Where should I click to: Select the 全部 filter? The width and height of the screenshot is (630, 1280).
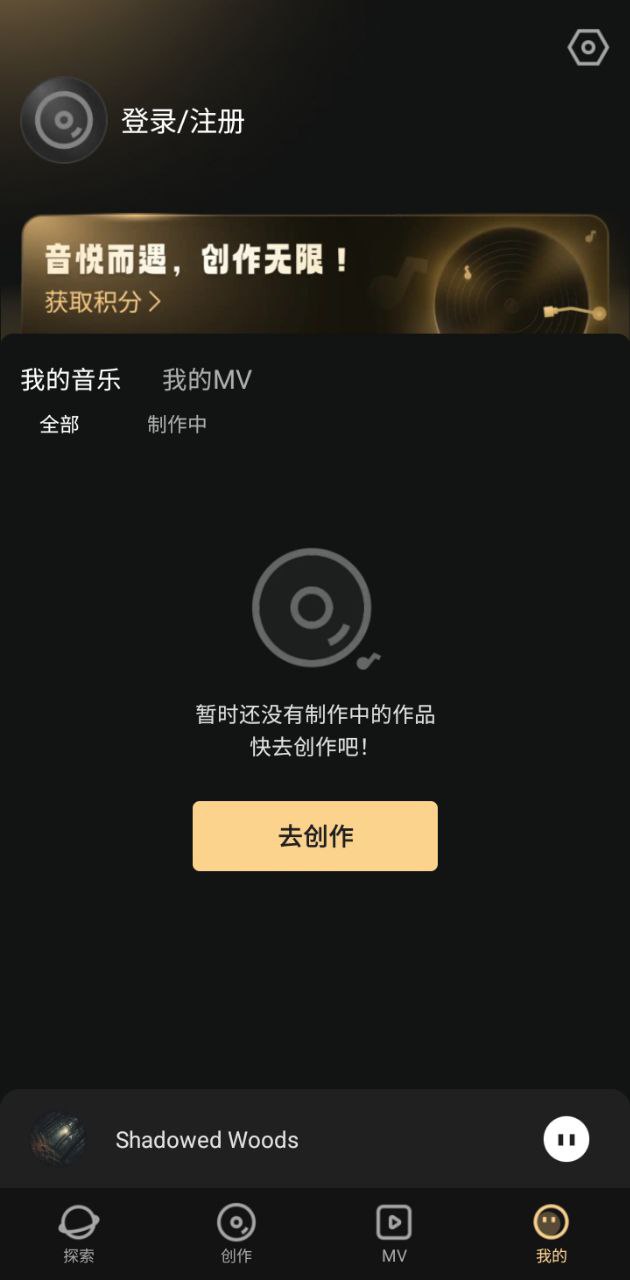(x=59, y=425)
